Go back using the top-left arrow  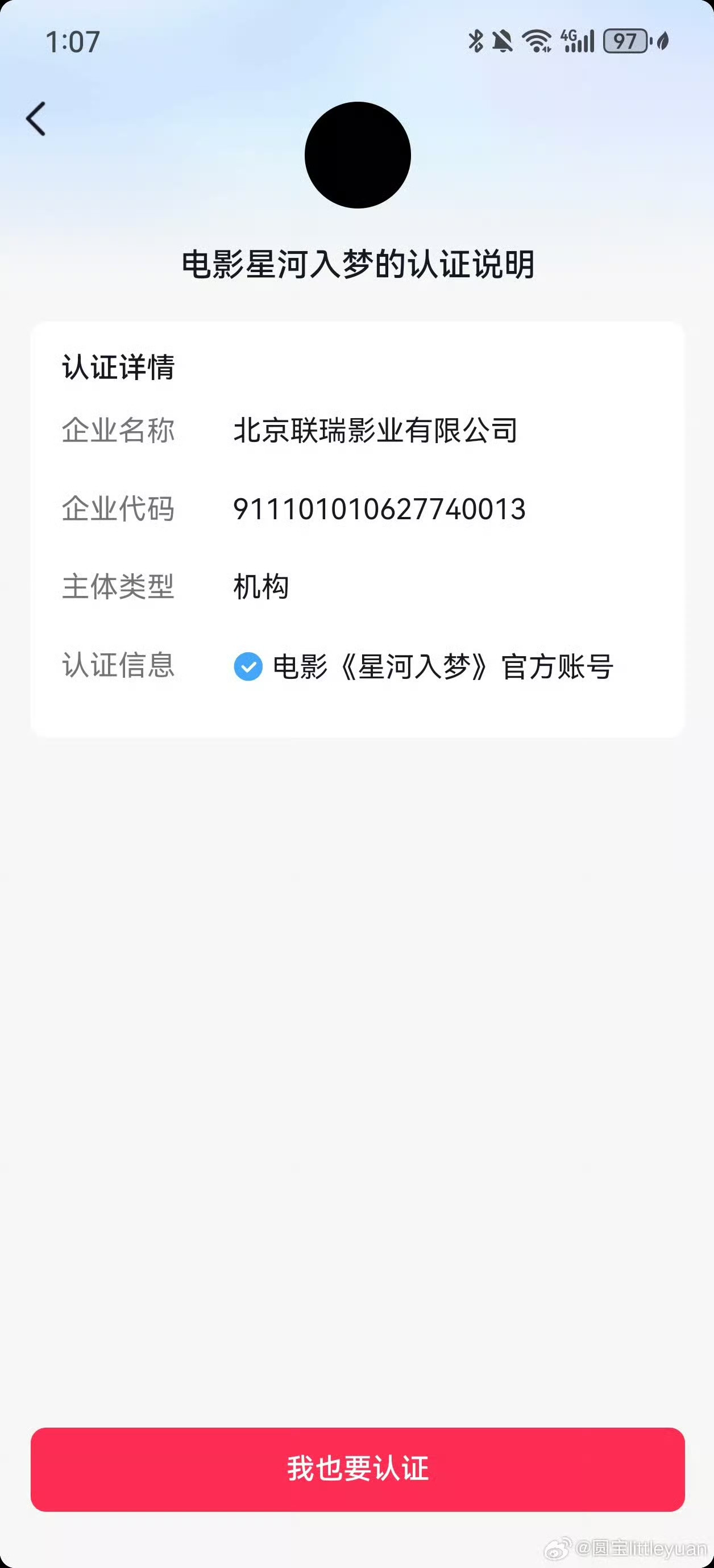coord(36,119)
